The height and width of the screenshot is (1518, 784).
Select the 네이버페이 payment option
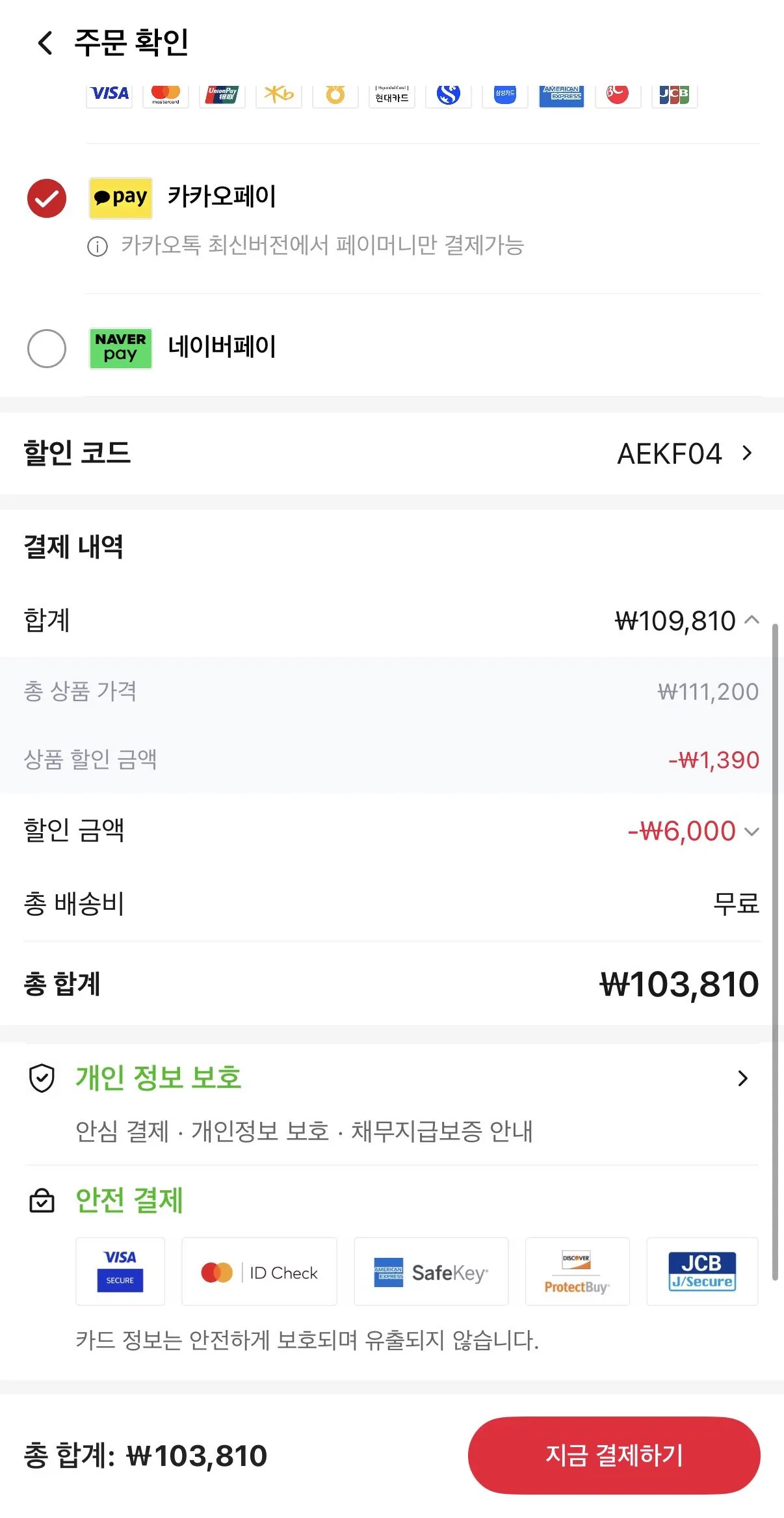(46, 348)
